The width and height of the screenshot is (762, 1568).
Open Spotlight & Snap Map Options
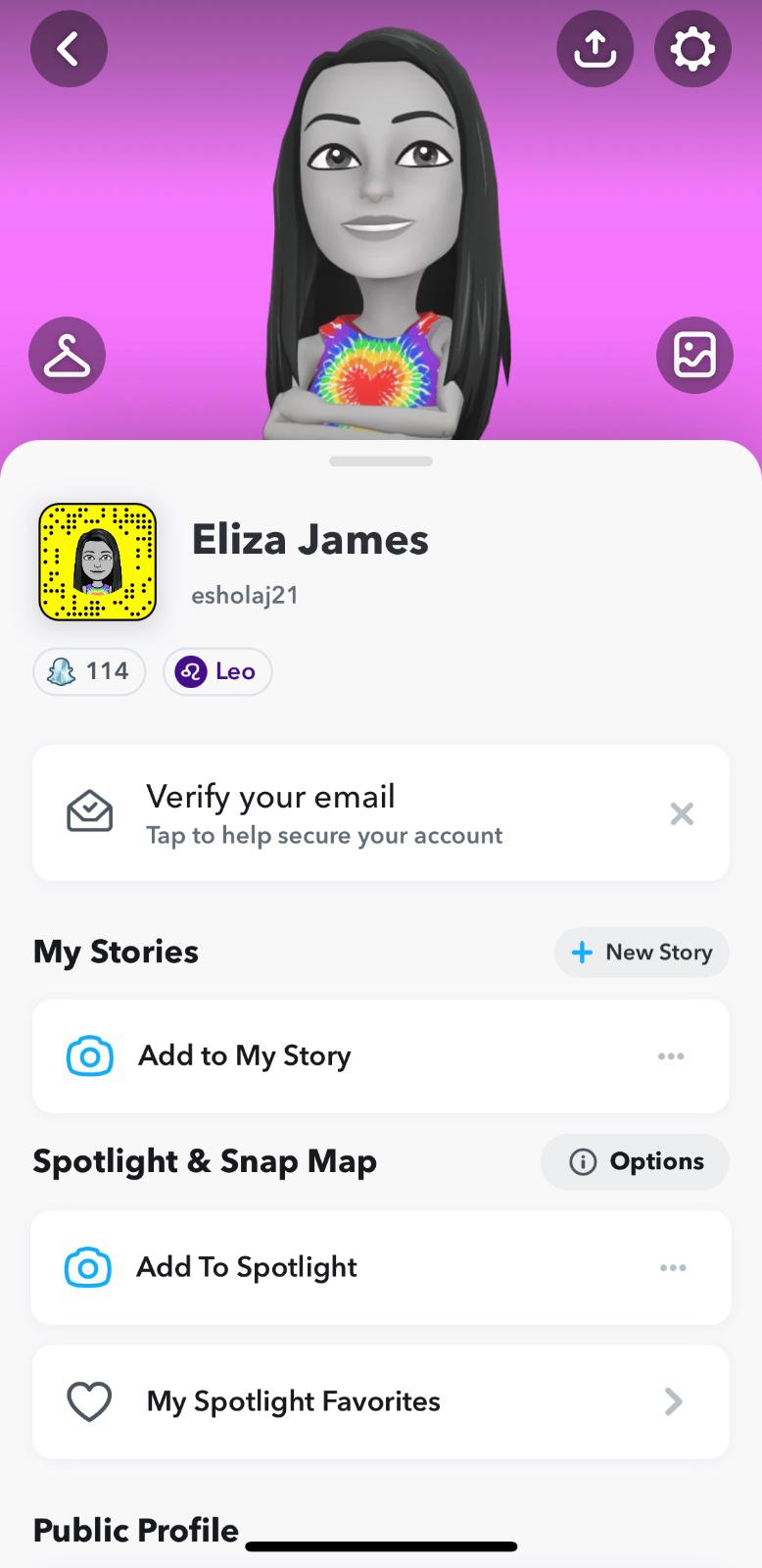pyautogui.click(x=635, y=1161)
